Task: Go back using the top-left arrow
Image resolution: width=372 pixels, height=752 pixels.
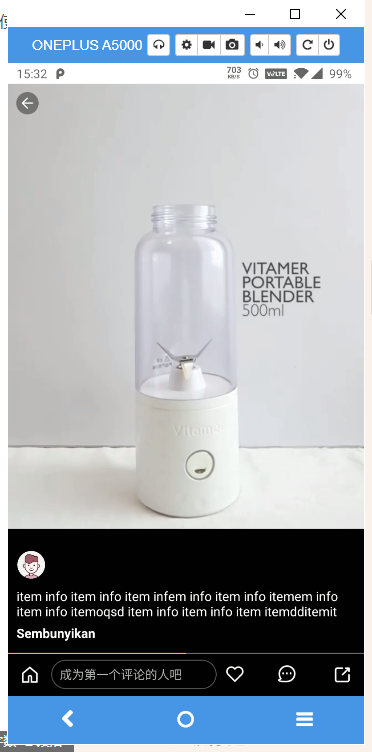Action: tap(27, 103)
